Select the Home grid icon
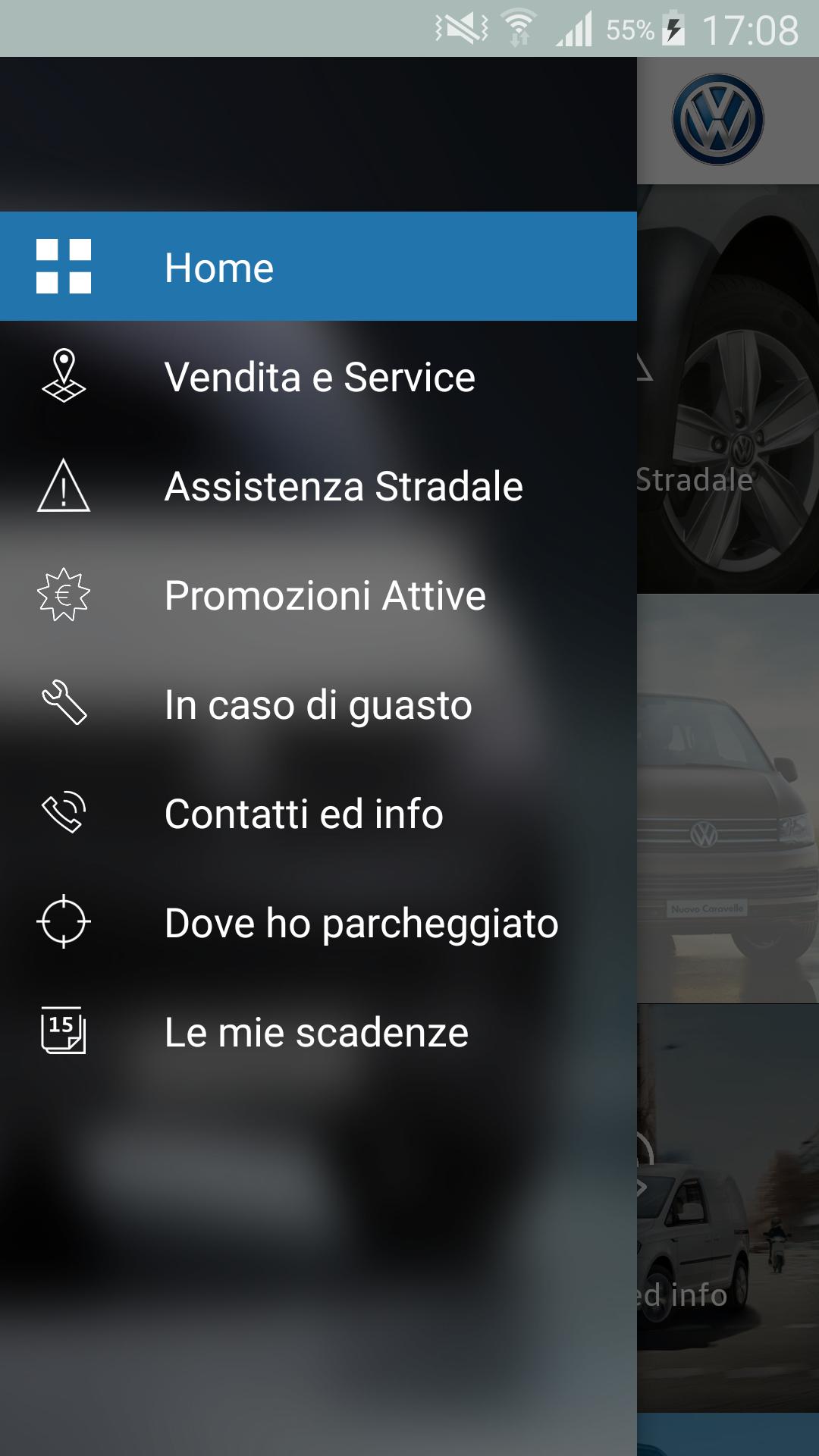This screenshot has height=1456, width=819. (62, 266)
